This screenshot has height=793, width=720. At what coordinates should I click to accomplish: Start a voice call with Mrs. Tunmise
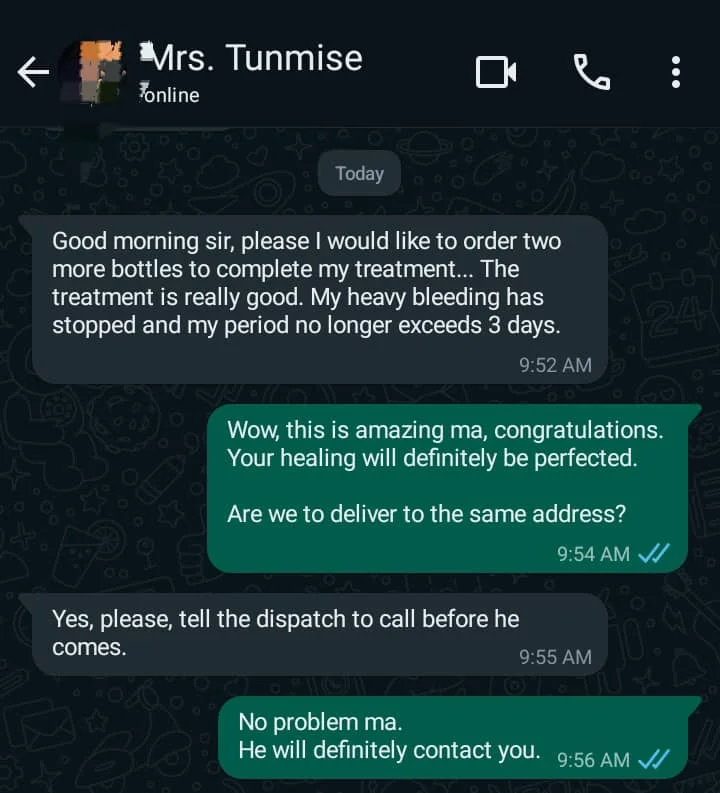click(x=591, y=72)
